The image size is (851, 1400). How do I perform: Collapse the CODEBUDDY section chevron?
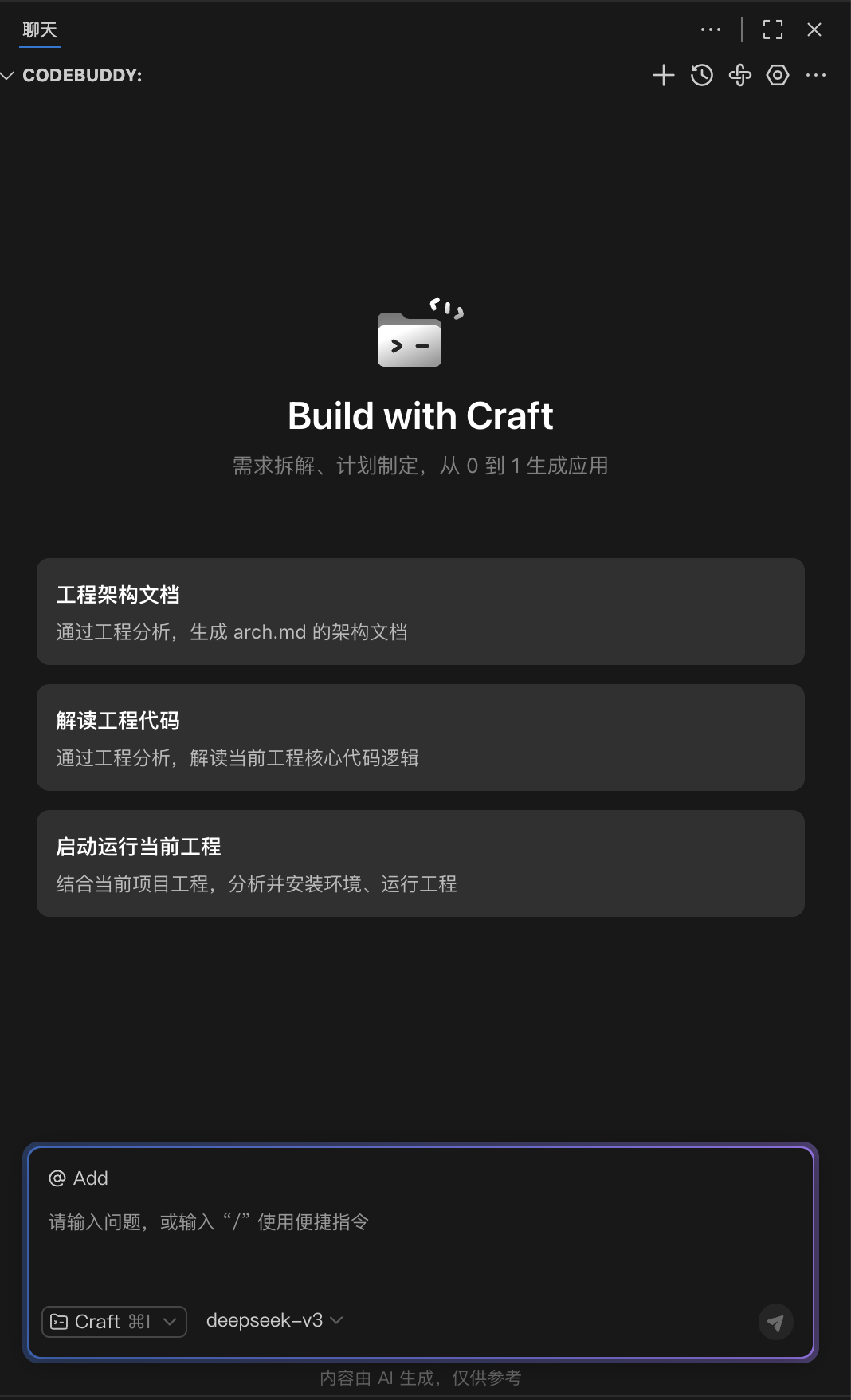(x=8, y=76)
